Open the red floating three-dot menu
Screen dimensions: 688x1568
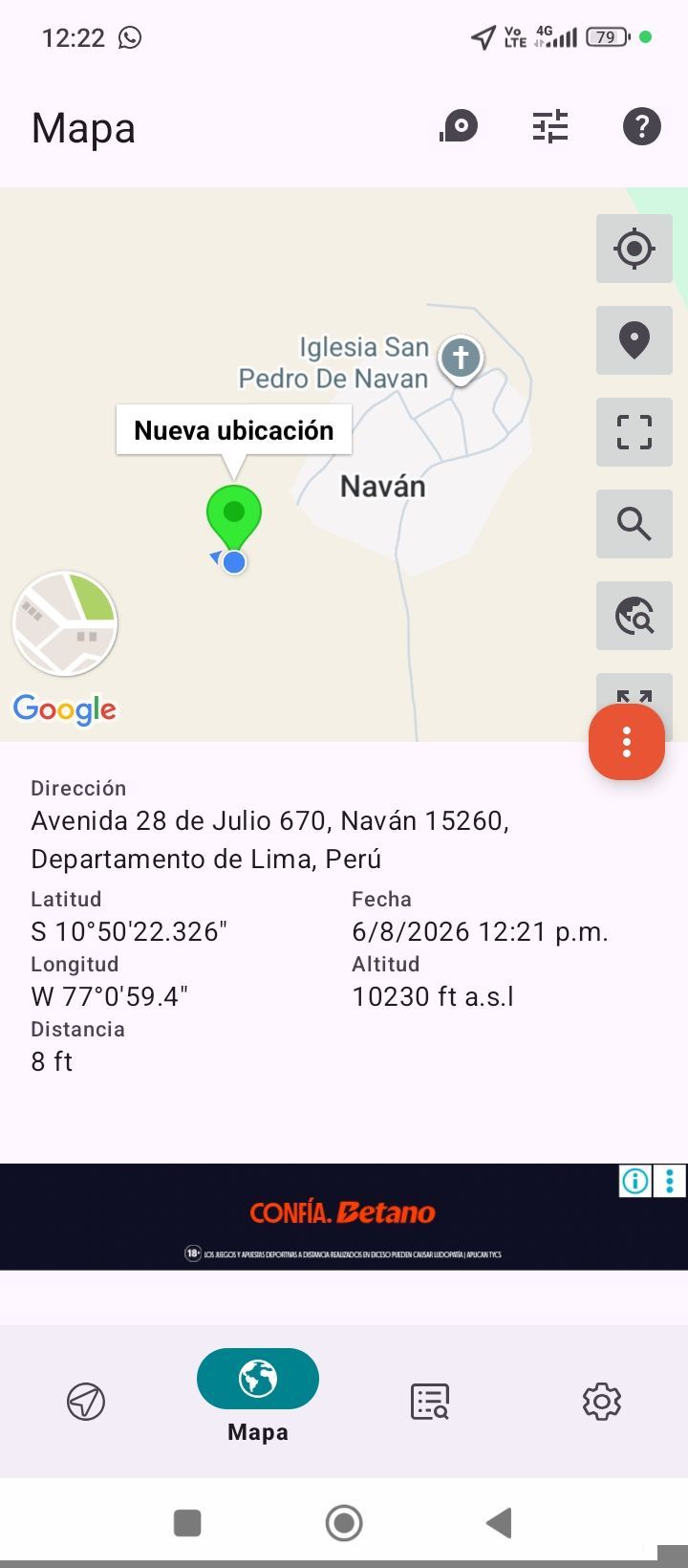pos(627,742)
